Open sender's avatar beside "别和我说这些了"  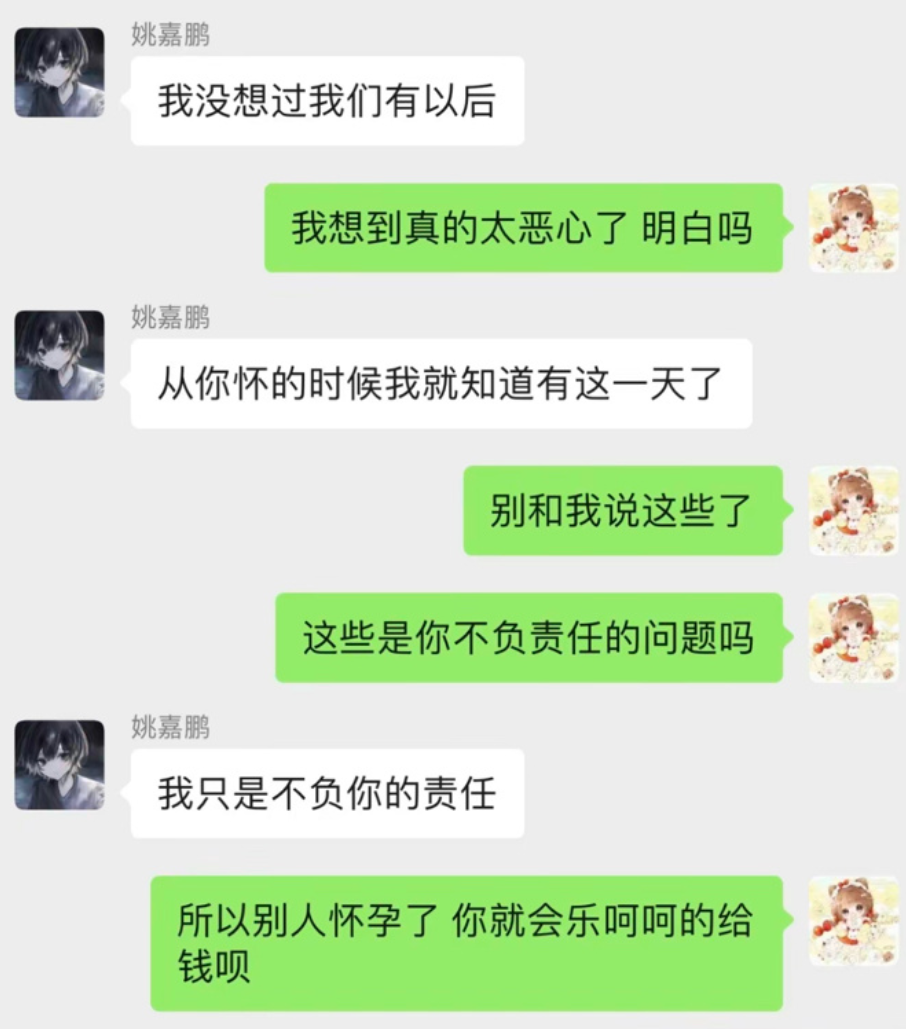click(853, 510)
